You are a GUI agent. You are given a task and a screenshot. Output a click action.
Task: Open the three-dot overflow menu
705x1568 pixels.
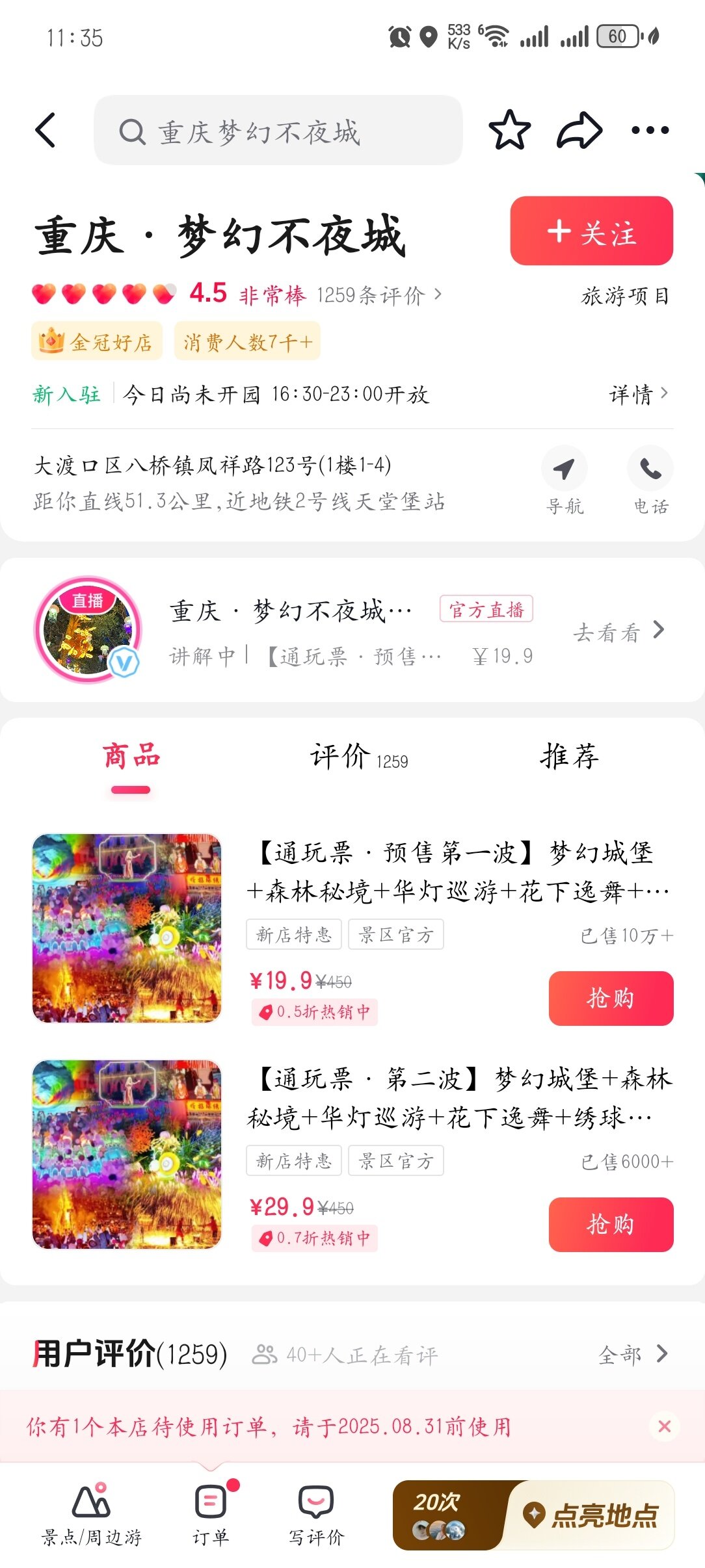point(650,130)
